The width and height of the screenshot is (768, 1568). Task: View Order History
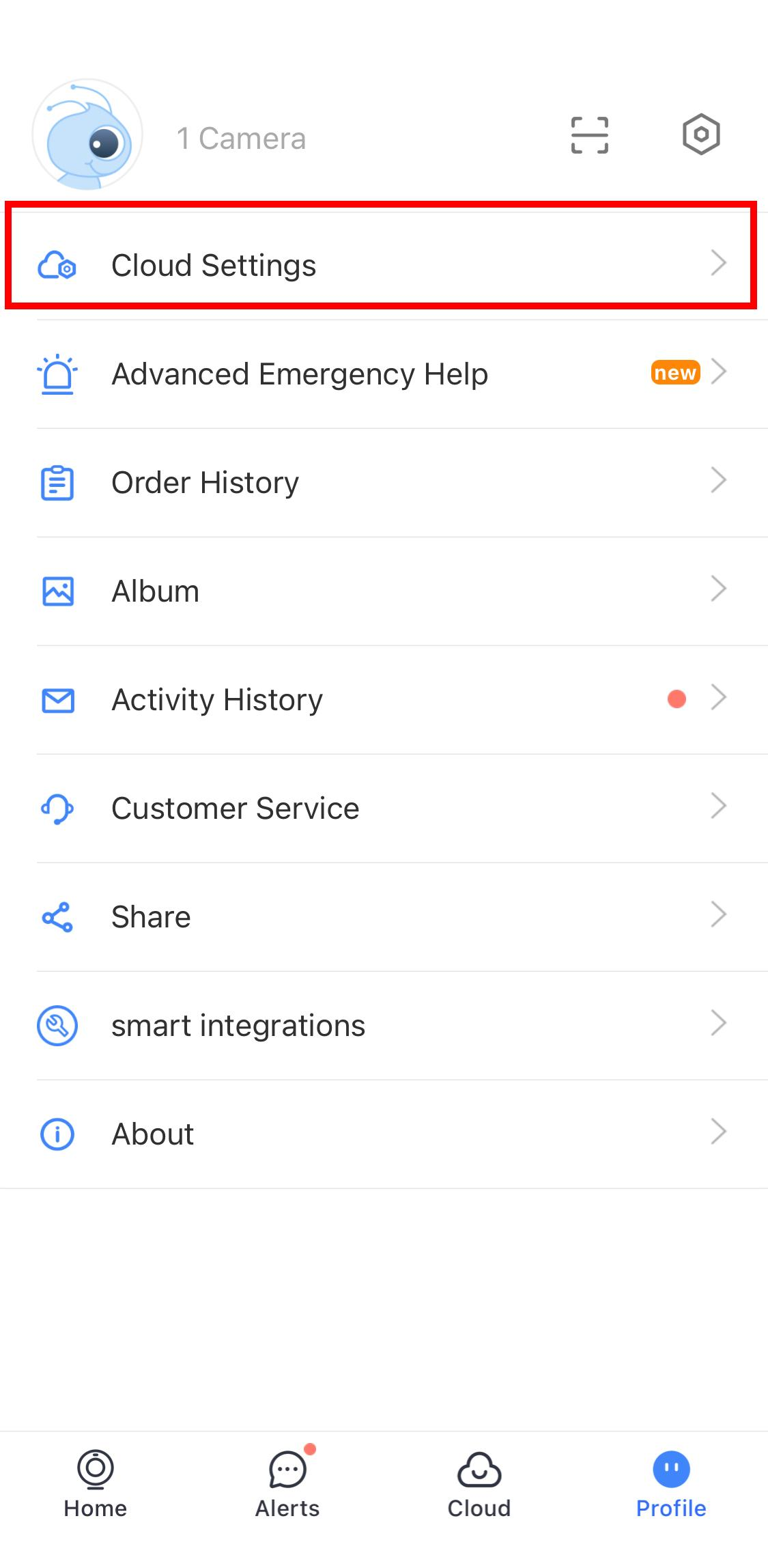click(x=382, y=482)
